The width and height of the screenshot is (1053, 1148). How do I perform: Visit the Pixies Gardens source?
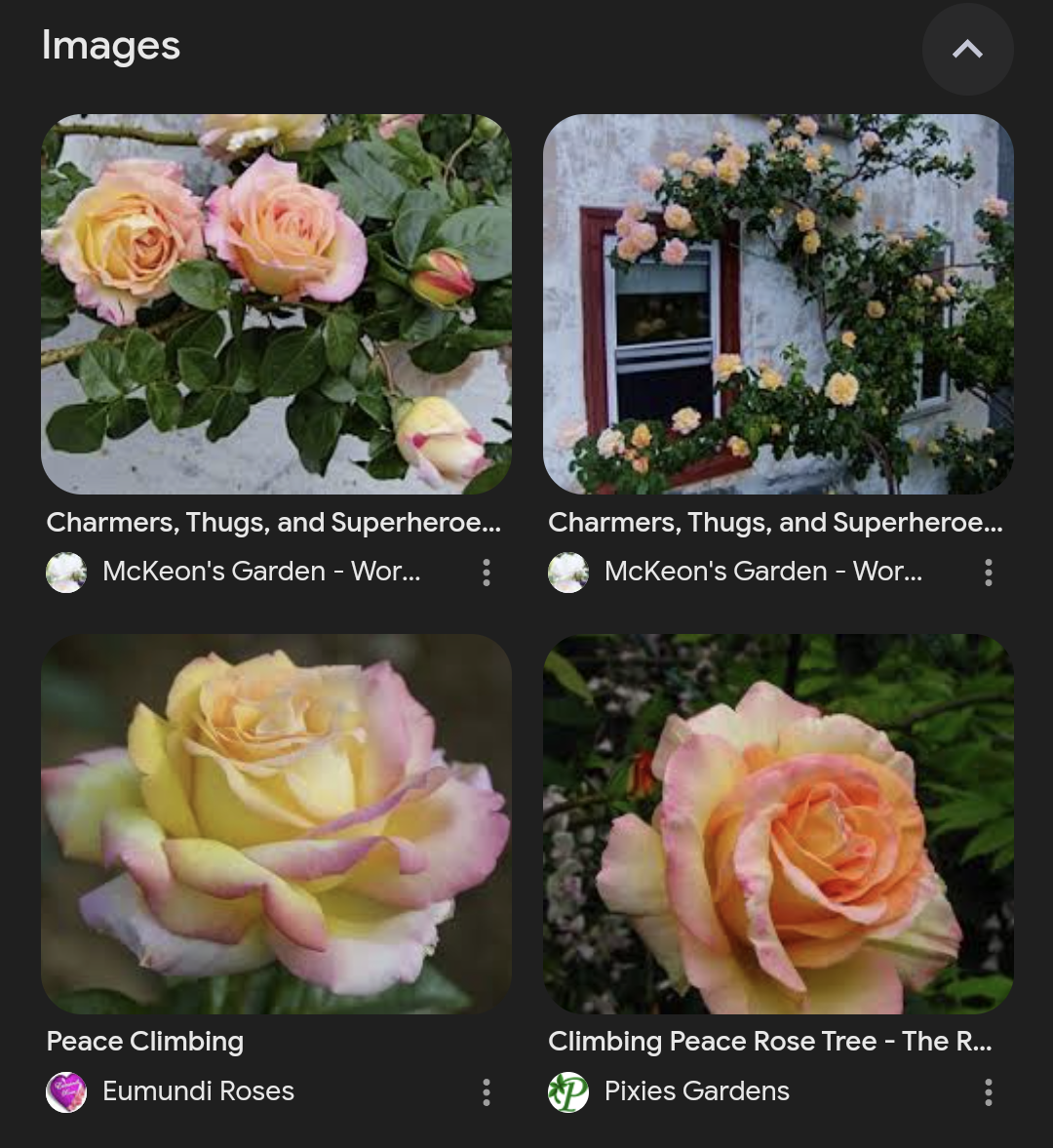coord(696,1091)
